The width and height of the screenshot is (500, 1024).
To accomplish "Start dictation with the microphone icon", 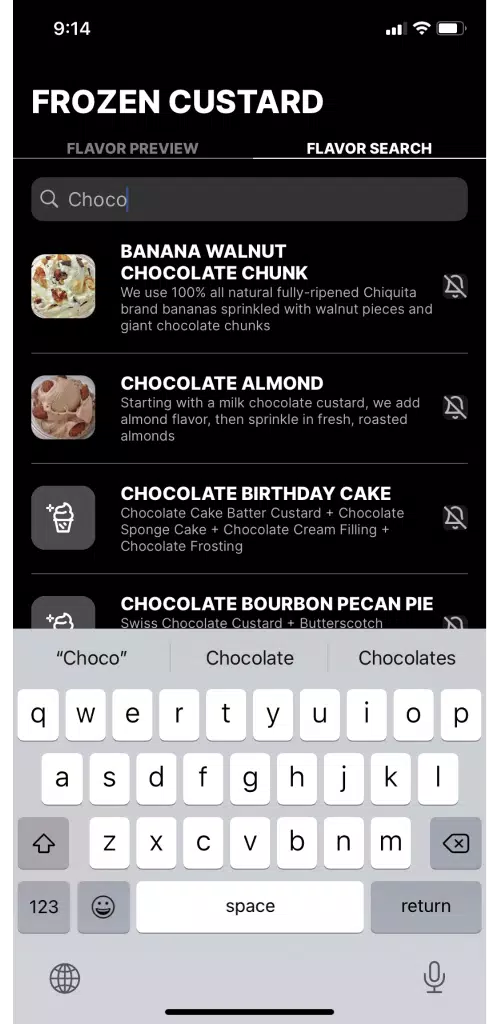I will pyautogui.click(x=434, y=978).
